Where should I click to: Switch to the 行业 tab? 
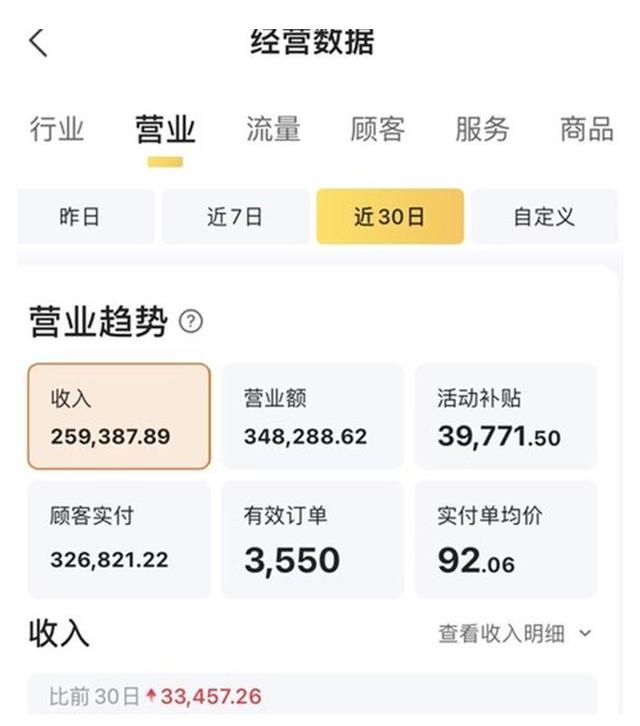pos(57,129)
